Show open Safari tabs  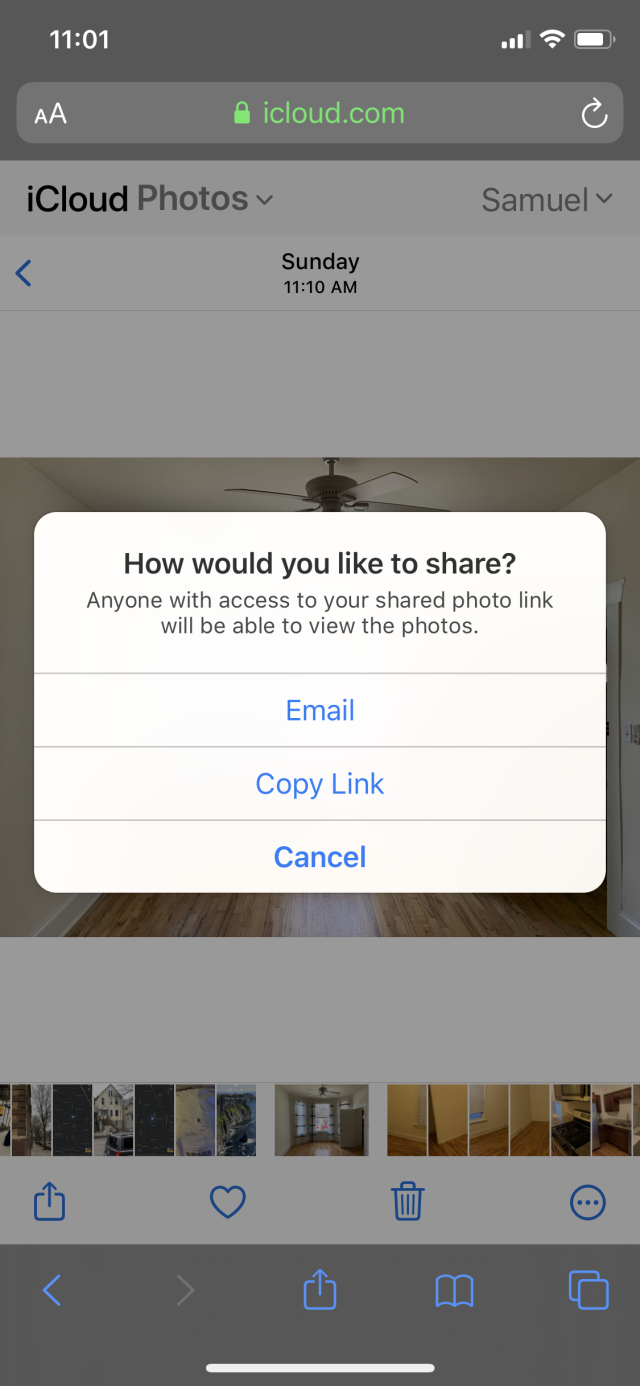coord(588,1291)
